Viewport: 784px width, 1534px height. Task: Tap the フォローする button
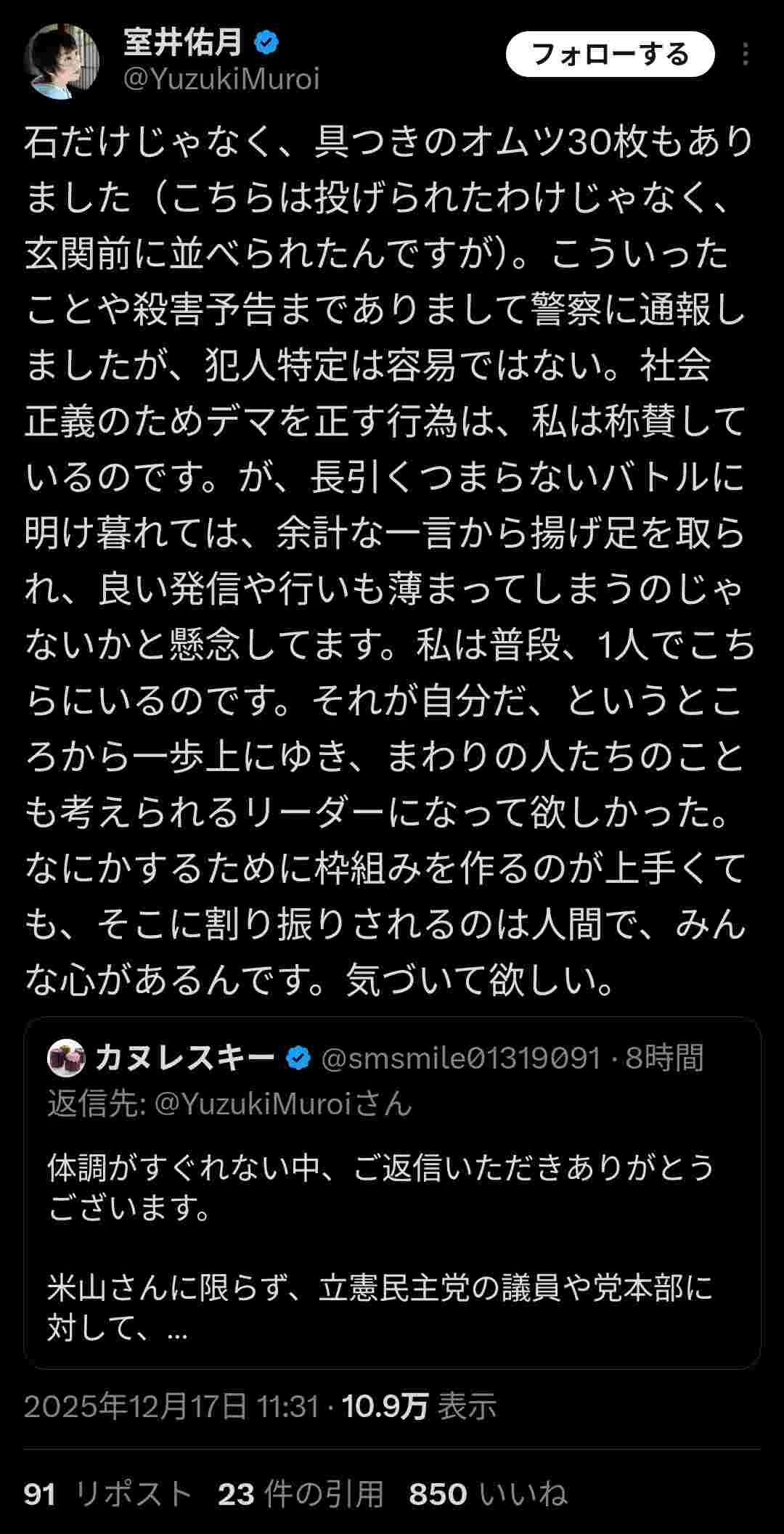point(610,54)
